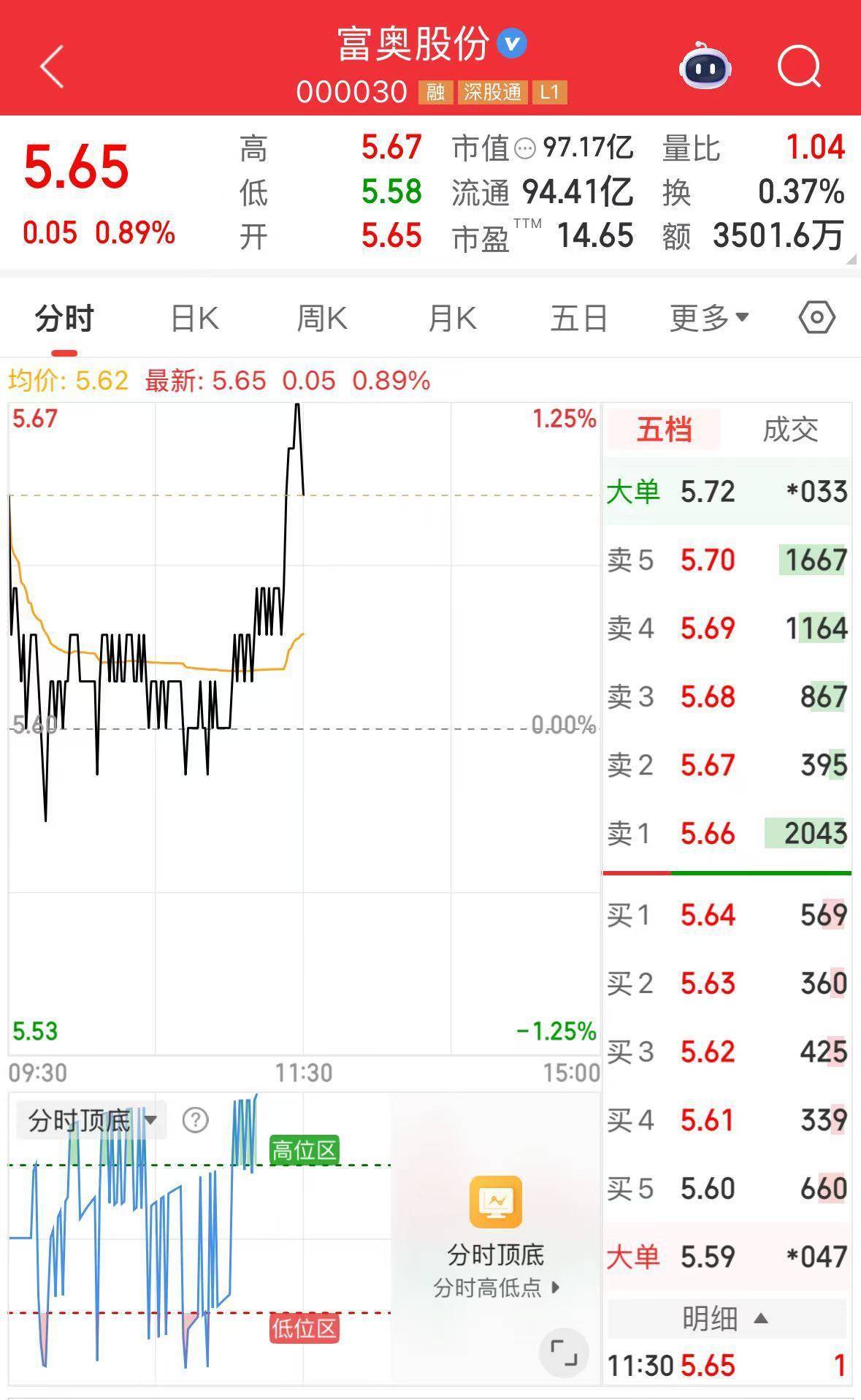Switch to the 周K chart tab

pos(322,319)
